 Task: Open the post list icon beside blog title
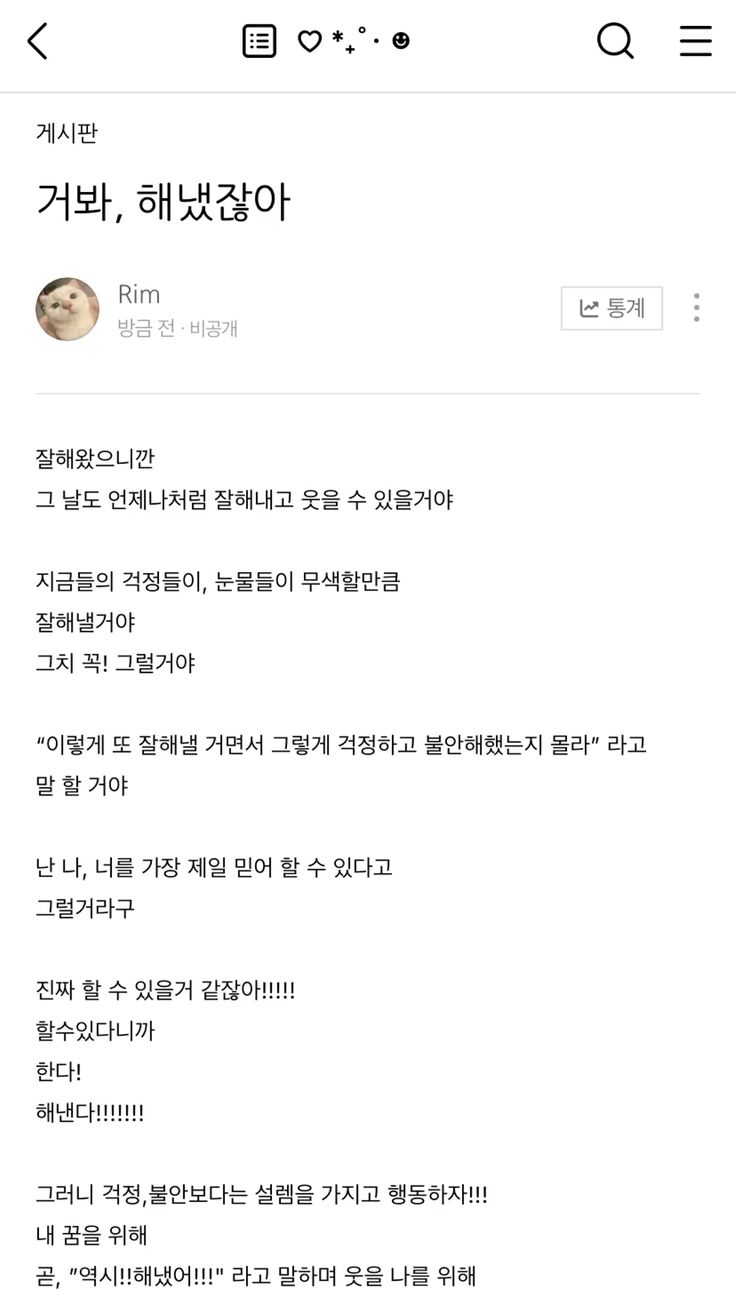(259, 41)
